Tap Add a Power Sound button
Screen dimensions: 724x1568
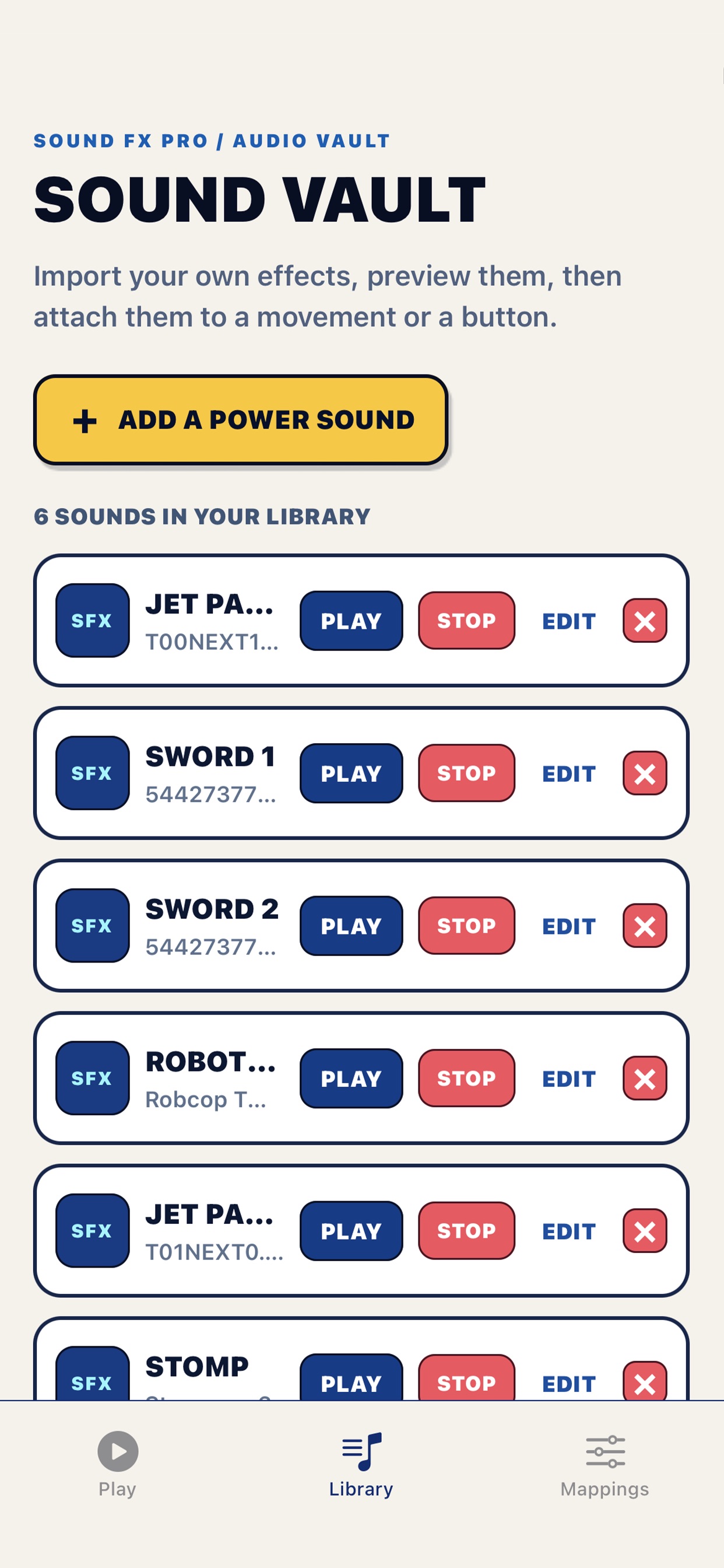[240, 420]
